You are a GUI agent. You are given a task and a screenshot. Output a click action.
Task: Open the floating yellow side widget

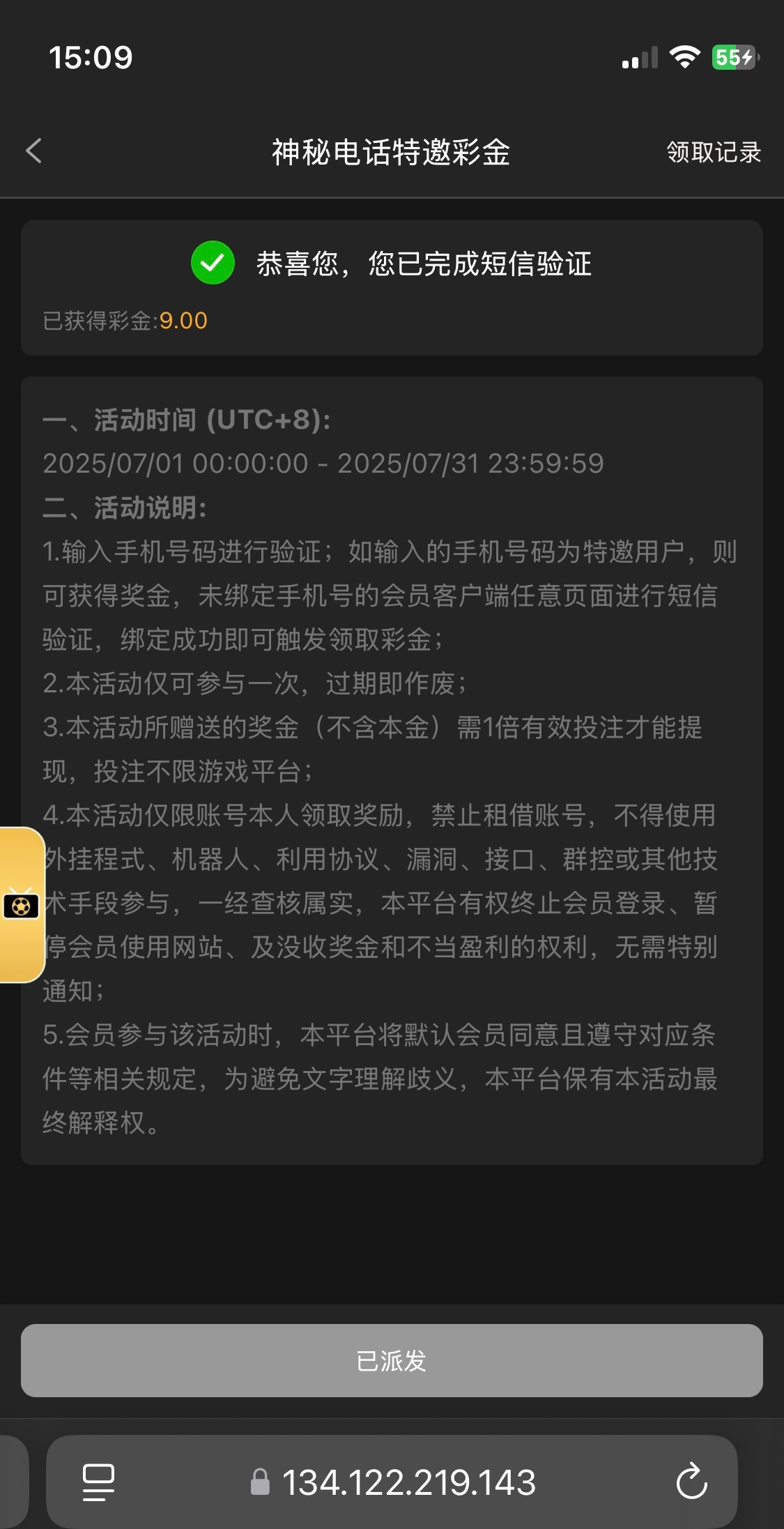[21, 905]
